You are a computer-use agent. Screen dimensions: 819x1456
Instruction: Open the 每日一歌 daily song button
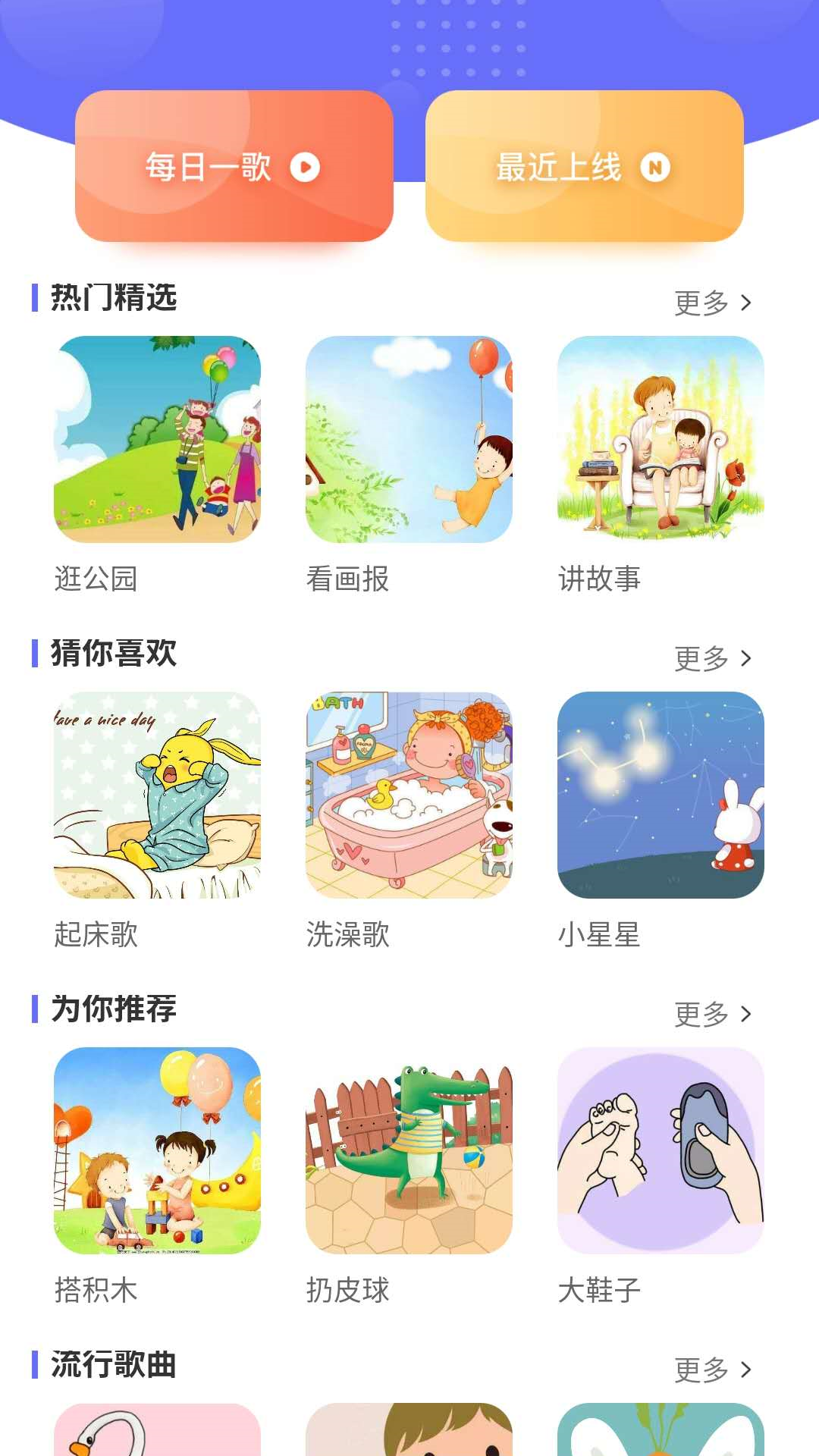[x=234, y=166]
